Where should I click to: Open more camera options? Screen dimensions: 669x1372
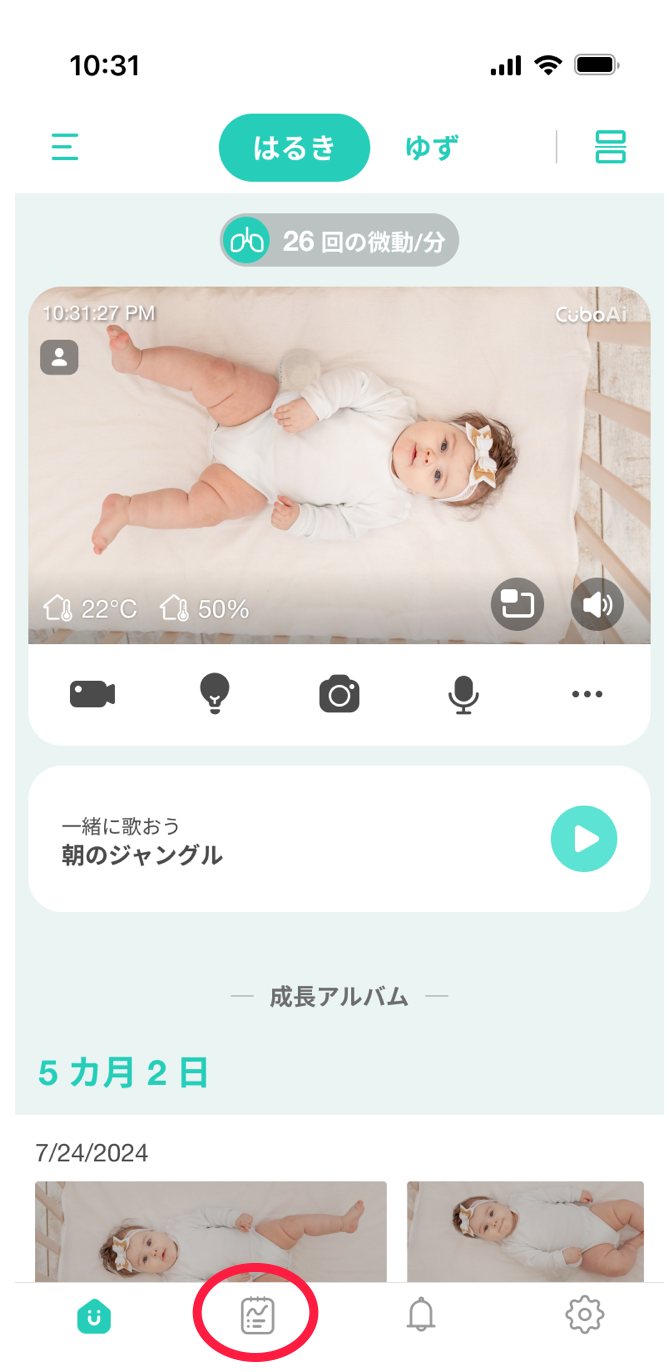pyautogui.click(x=587, y=694)
